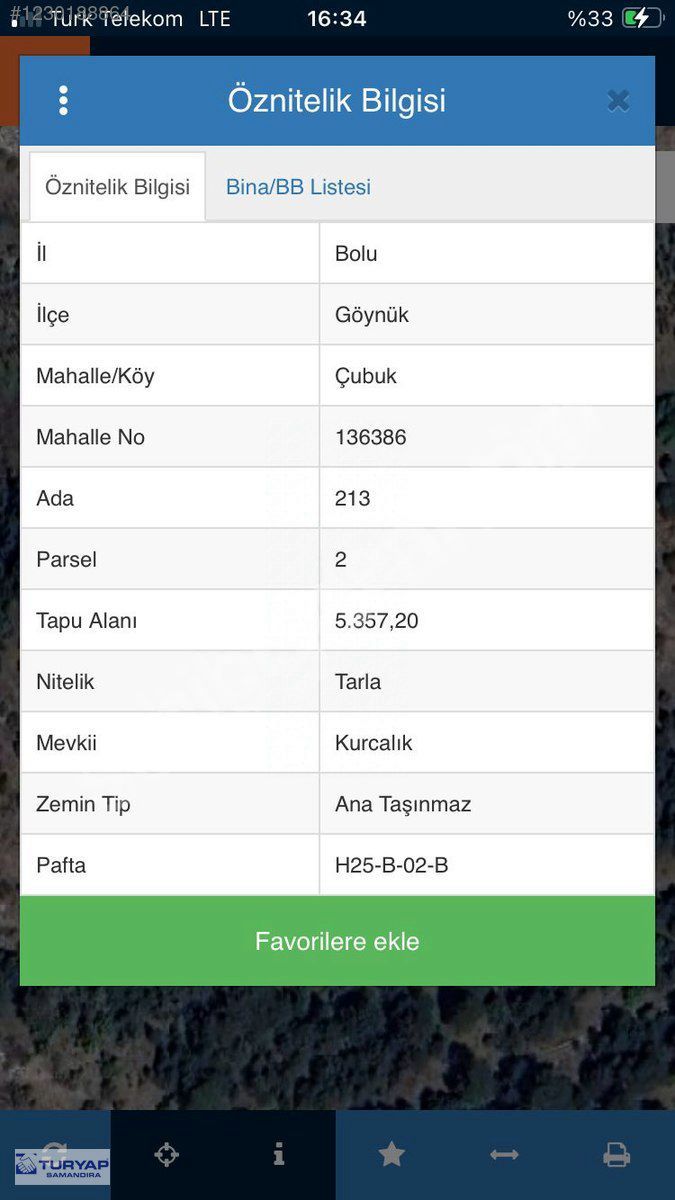Screen dimensions: 675x1200
Task: Tap the Favorilere ekle button
Action: point(337,941)
